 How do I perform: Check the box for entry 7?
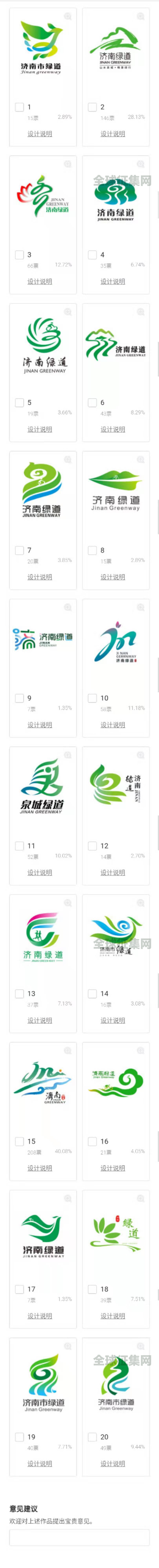click(x=19, y=550)
